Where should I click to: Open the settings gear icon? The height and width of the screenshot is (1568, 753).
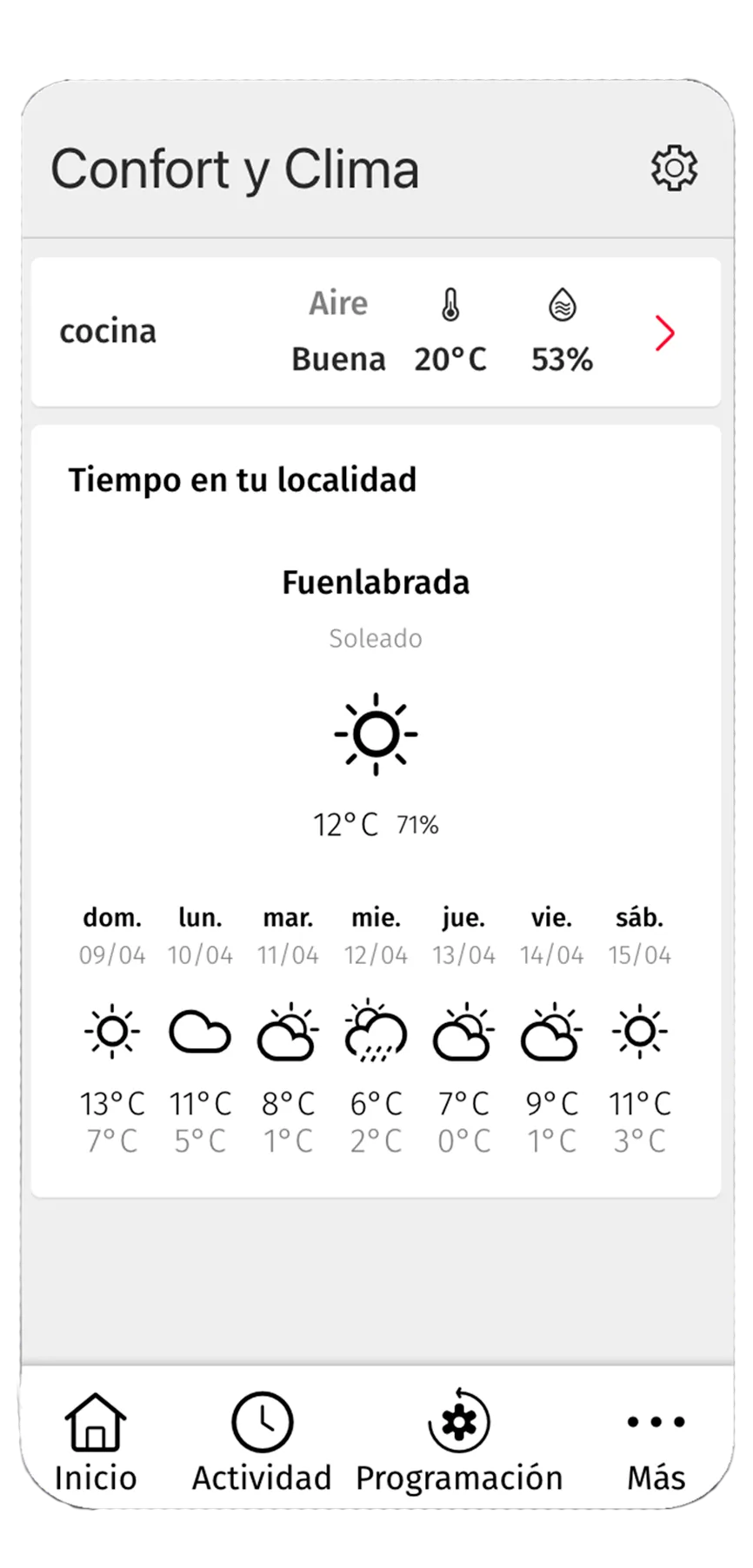point(675,166)
